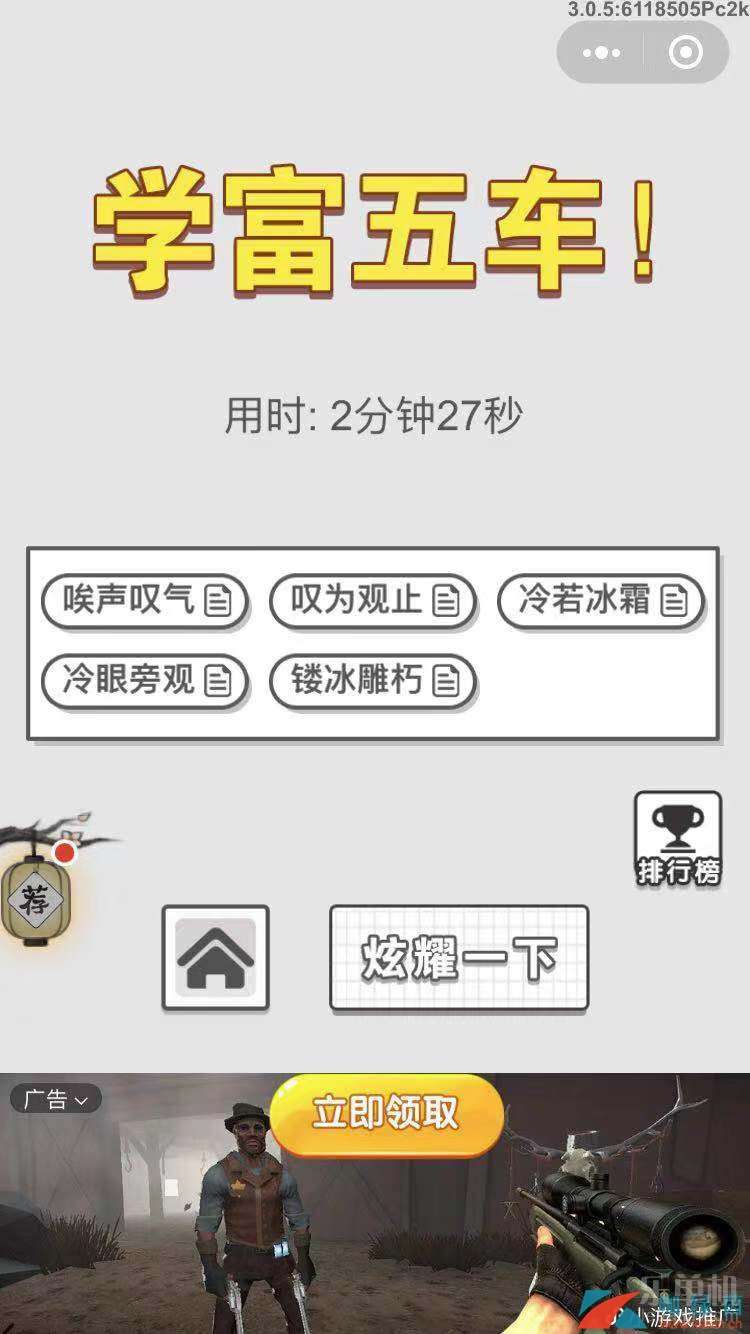Open the mini program more-options menu
This screenshot has width=750, height=1334.
(x=601, y=53)
